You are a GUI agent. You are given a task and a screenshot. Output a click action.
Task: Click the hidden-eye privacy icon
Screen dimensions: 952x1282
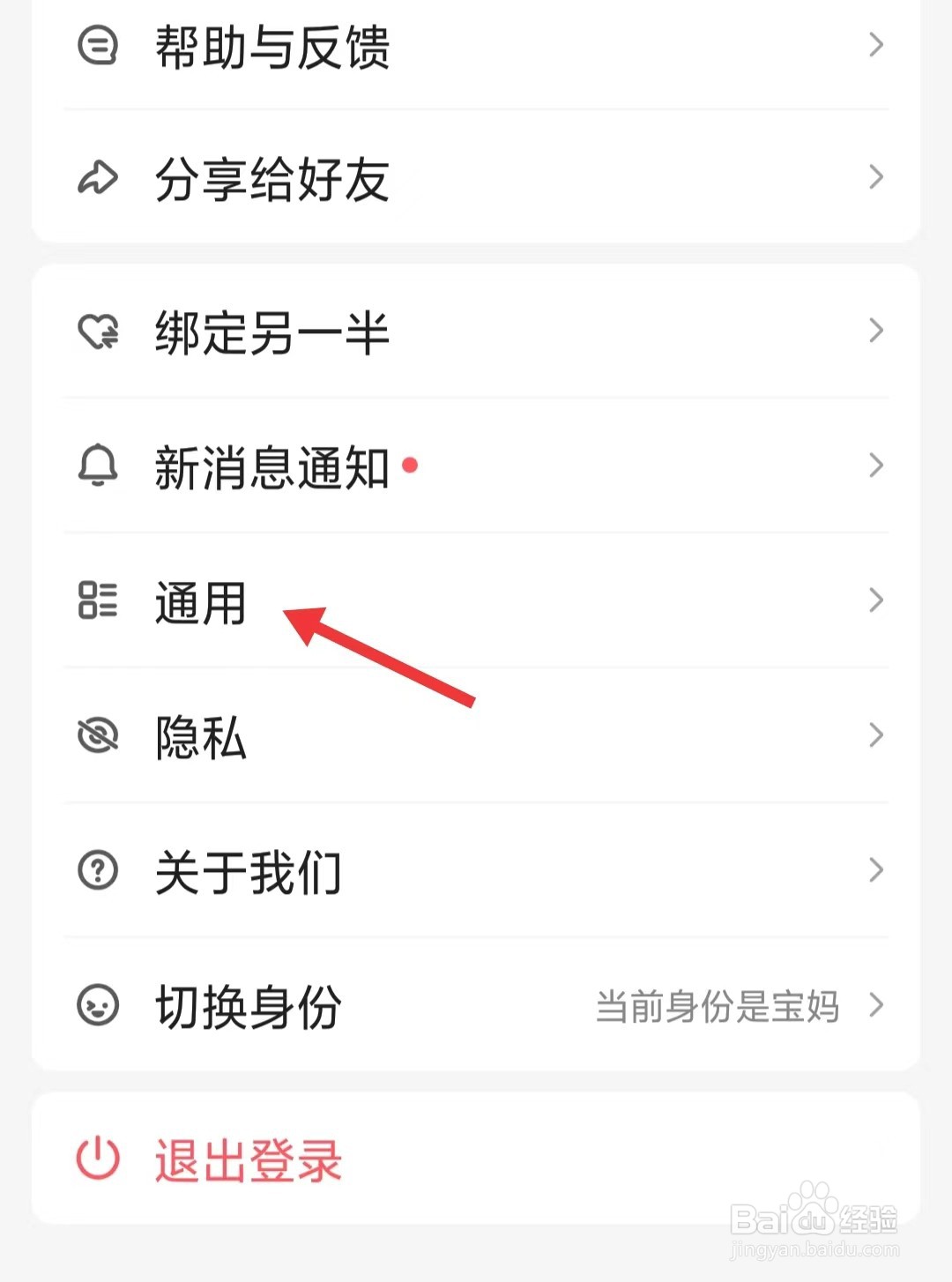[99, 734]
